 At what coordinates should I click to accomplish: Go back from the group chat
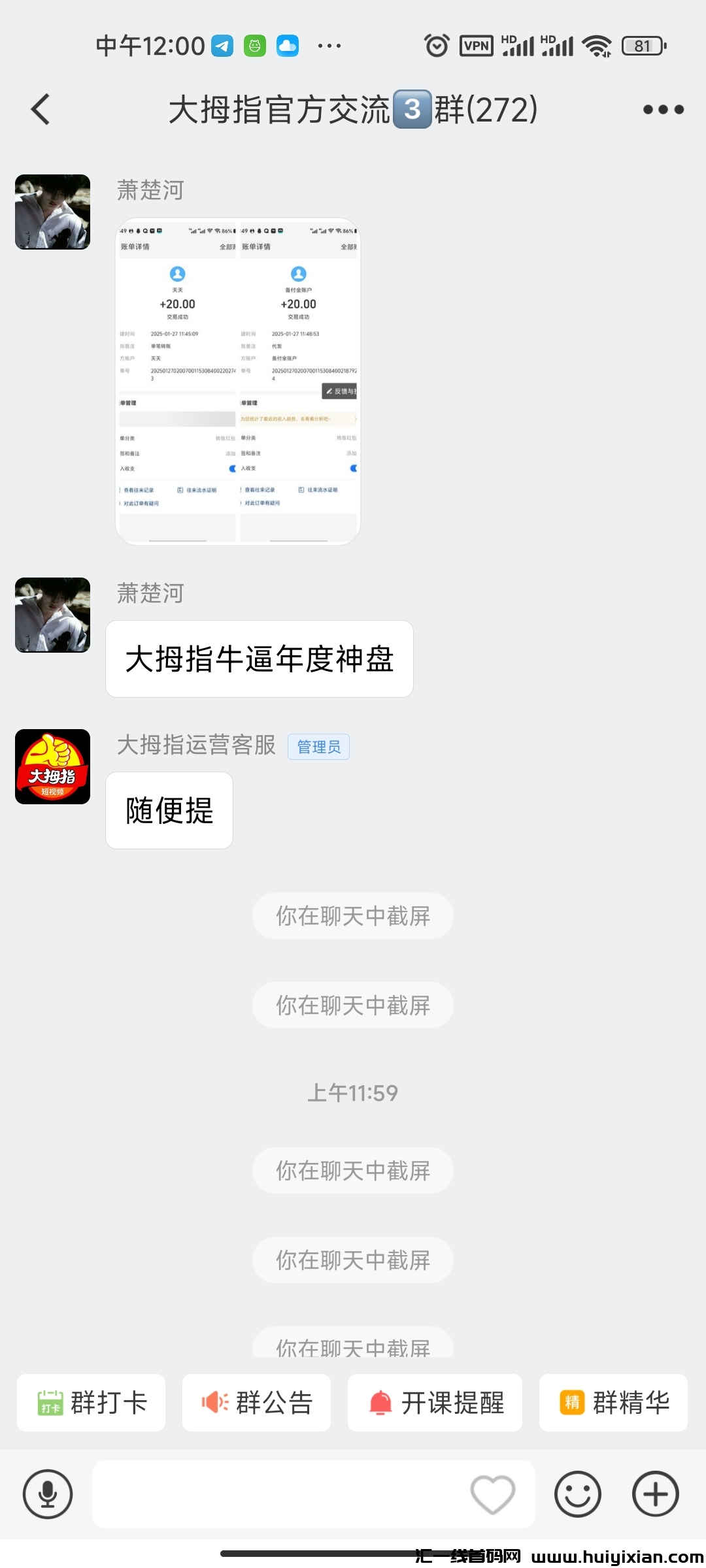(41, 109)
